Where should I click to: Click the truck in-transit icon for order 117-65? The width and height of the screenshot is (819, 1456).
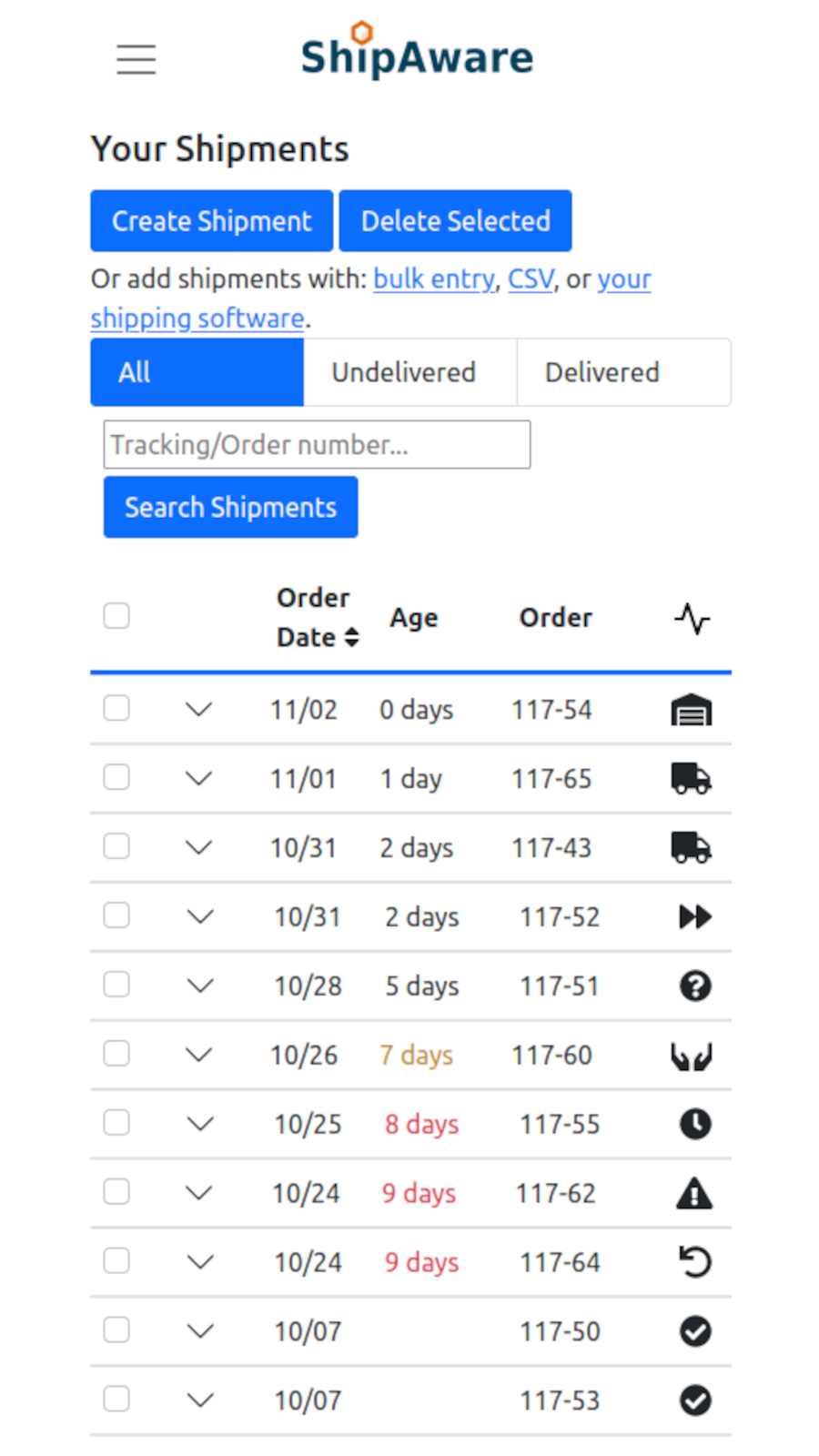pos(693,779)
